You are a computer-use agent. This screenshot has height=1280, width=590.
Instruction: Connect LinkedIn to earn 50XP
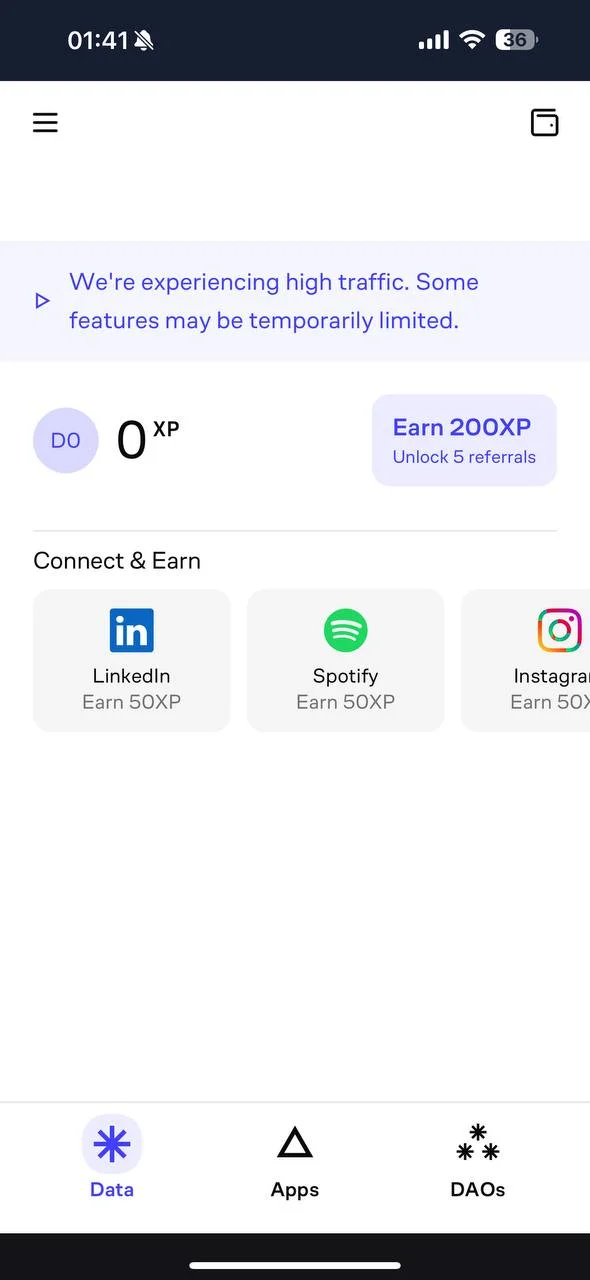(x=132, y=660)
